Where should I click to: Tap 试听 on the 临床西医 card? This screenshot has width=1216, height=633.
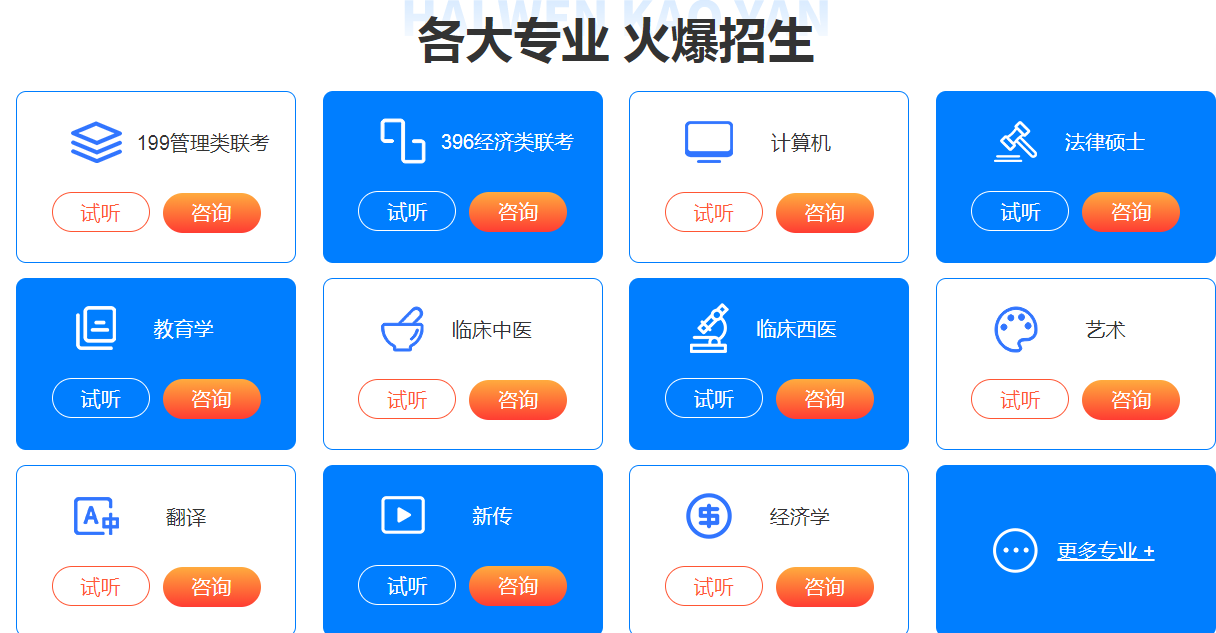714,398
